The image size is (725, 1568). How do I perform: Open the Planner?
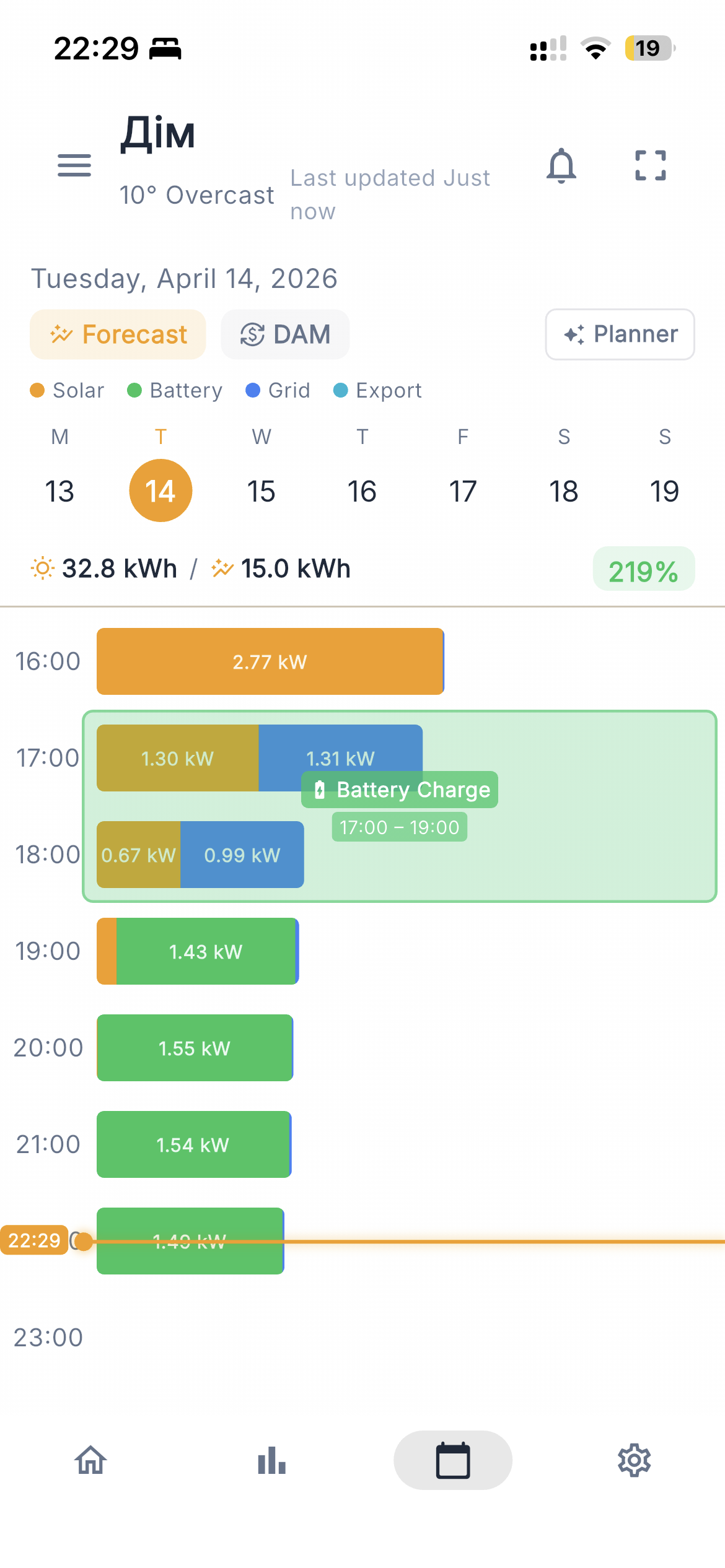[x=620, y=334]
